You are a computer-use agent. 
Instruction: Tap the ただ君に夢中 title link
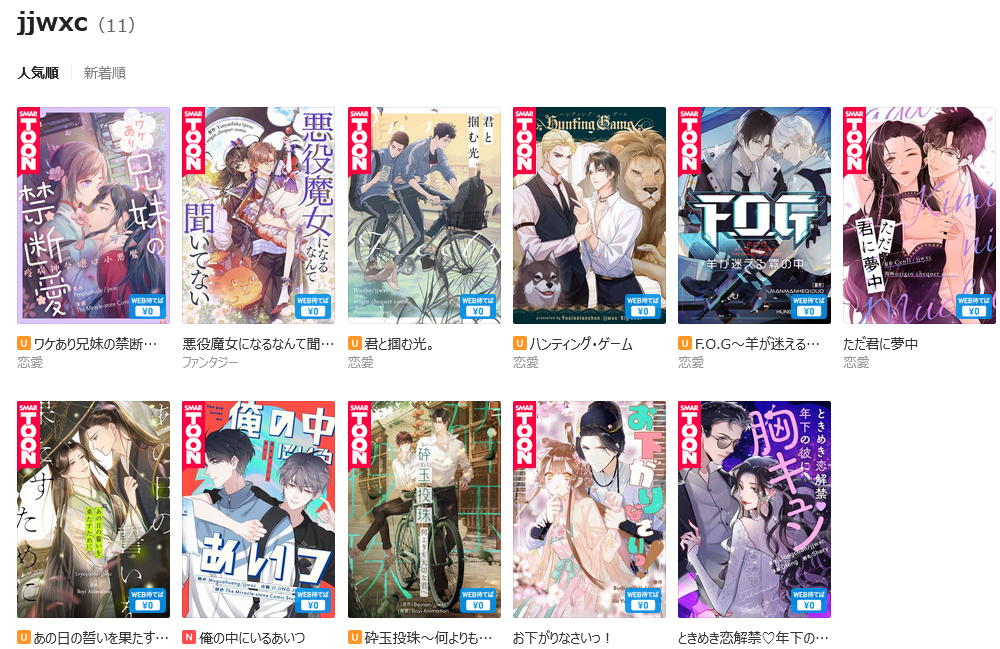[881, 344]
